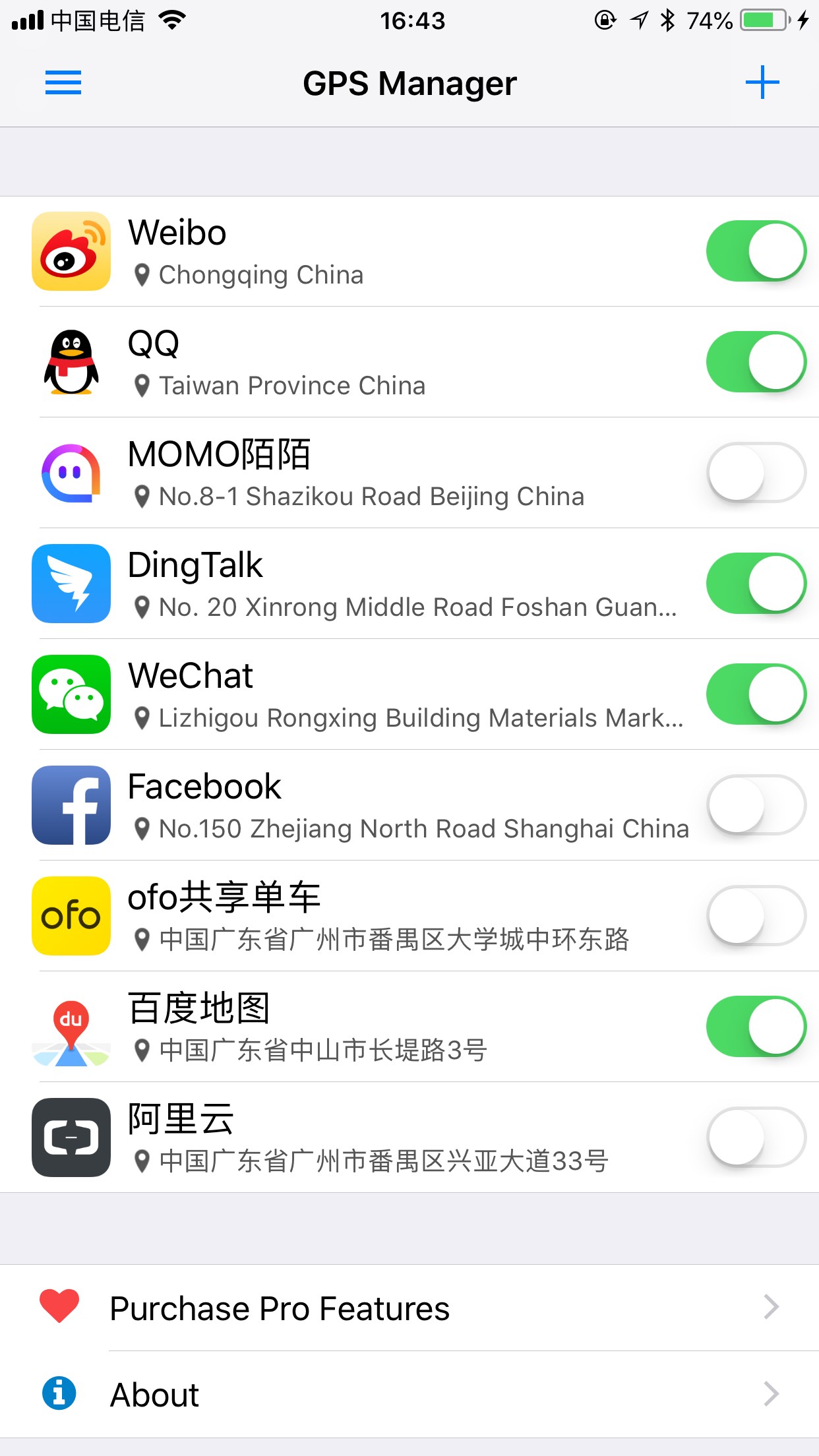The image size is (819, 1456).
Task: Disable the 百度地图 location switch
Action: pyautogui.click(x=756, y=1027)
